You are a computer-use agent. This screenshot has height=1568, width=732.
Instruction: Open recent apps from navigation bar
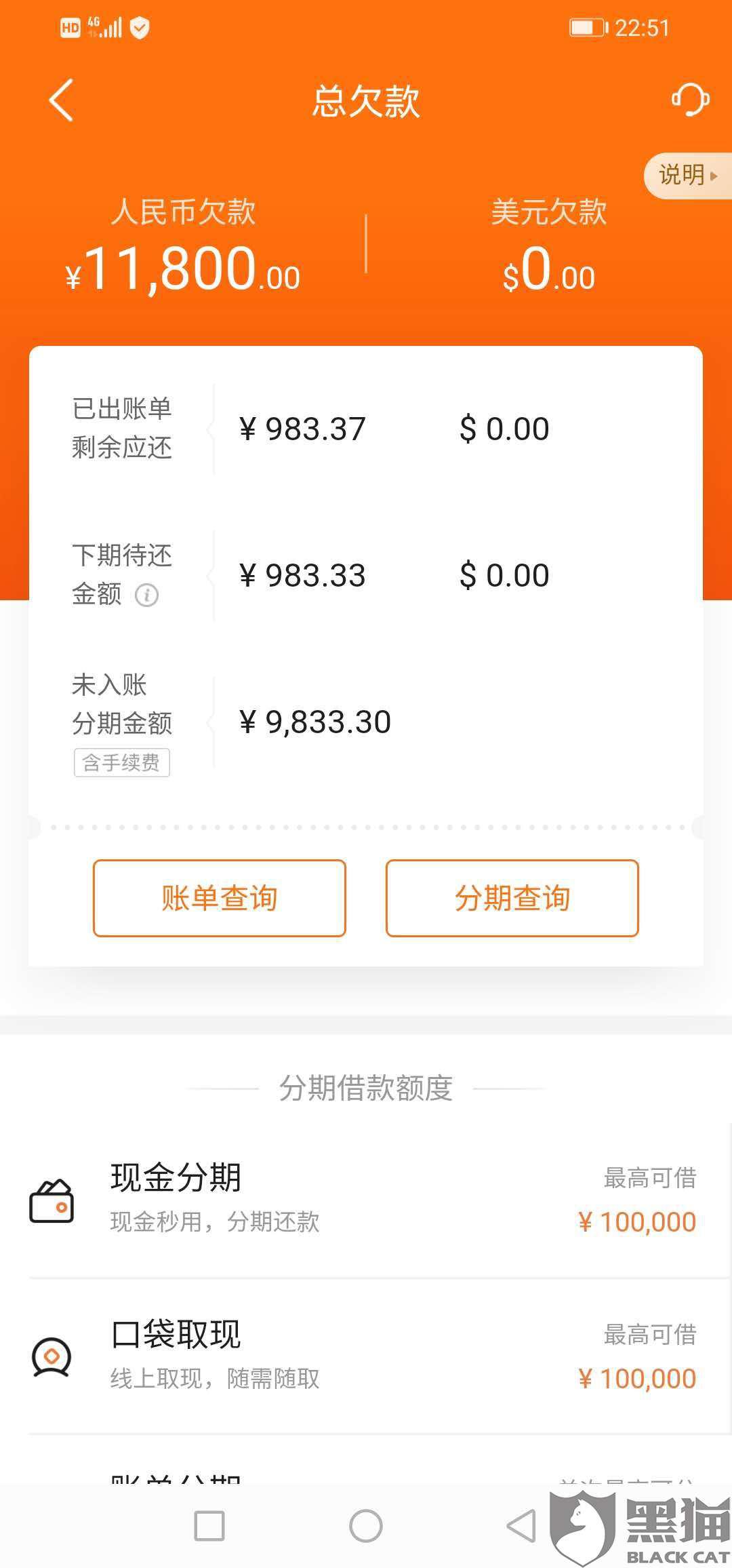tap(209, 1526)
